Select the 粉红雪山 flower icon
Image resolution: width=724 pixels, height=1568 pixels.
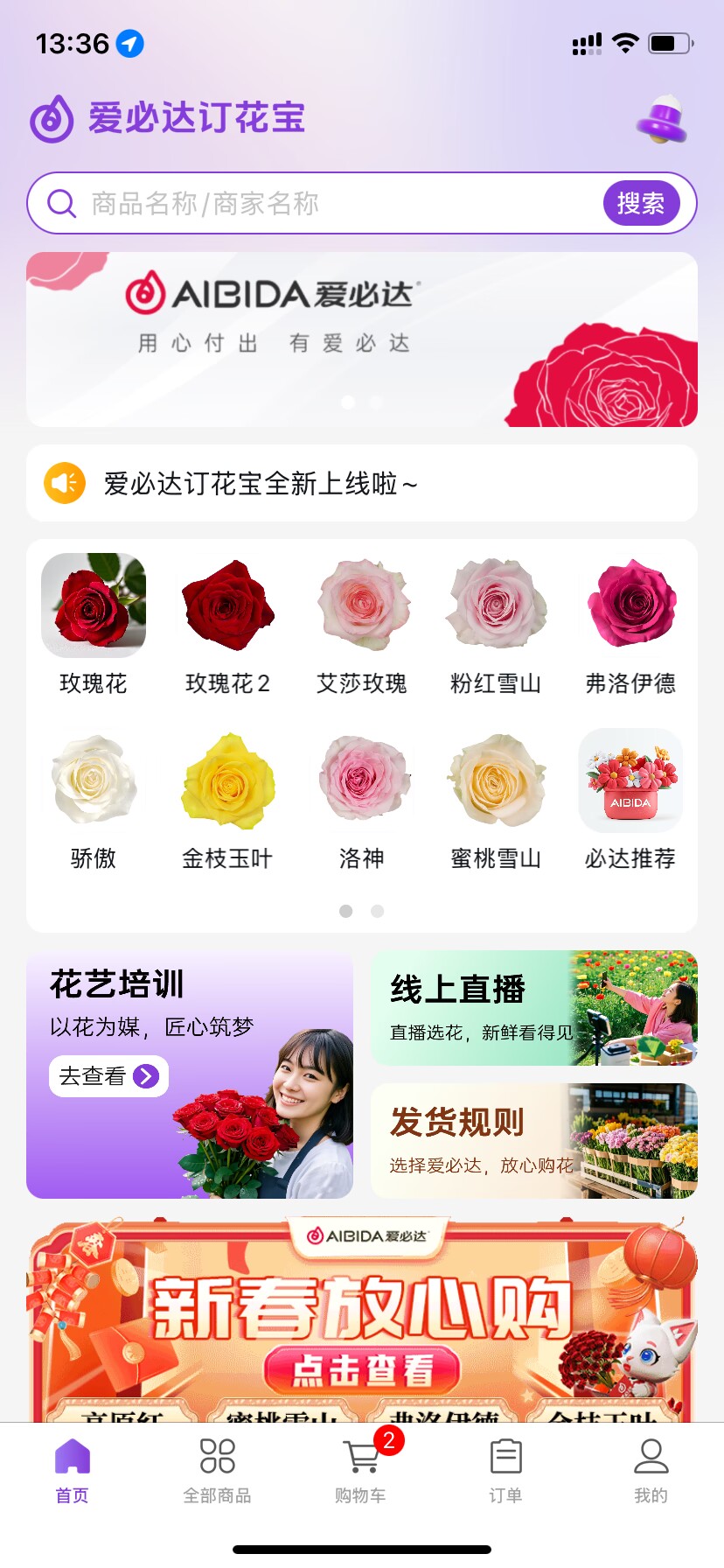[x=496, y=605]
